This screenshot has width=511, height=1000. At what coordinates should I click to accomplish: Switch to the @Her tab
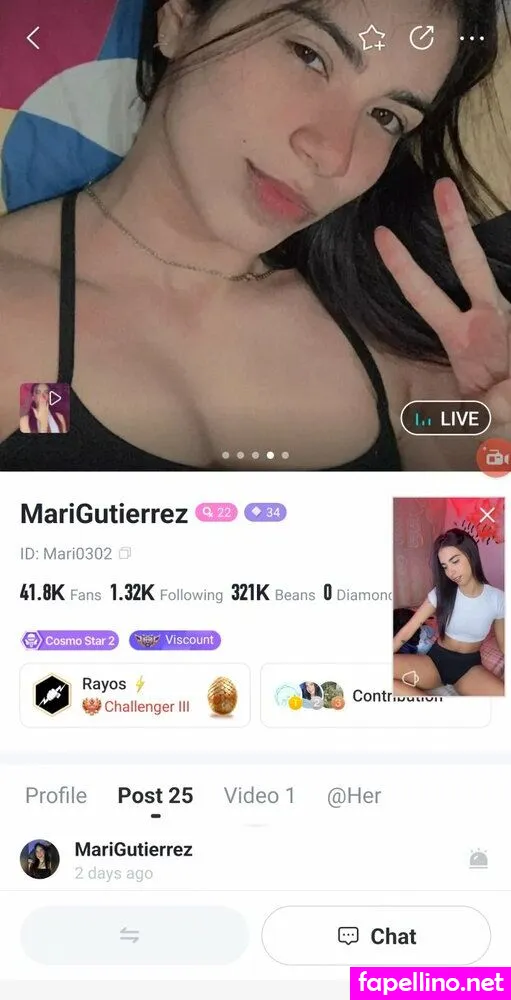[353, 795]
